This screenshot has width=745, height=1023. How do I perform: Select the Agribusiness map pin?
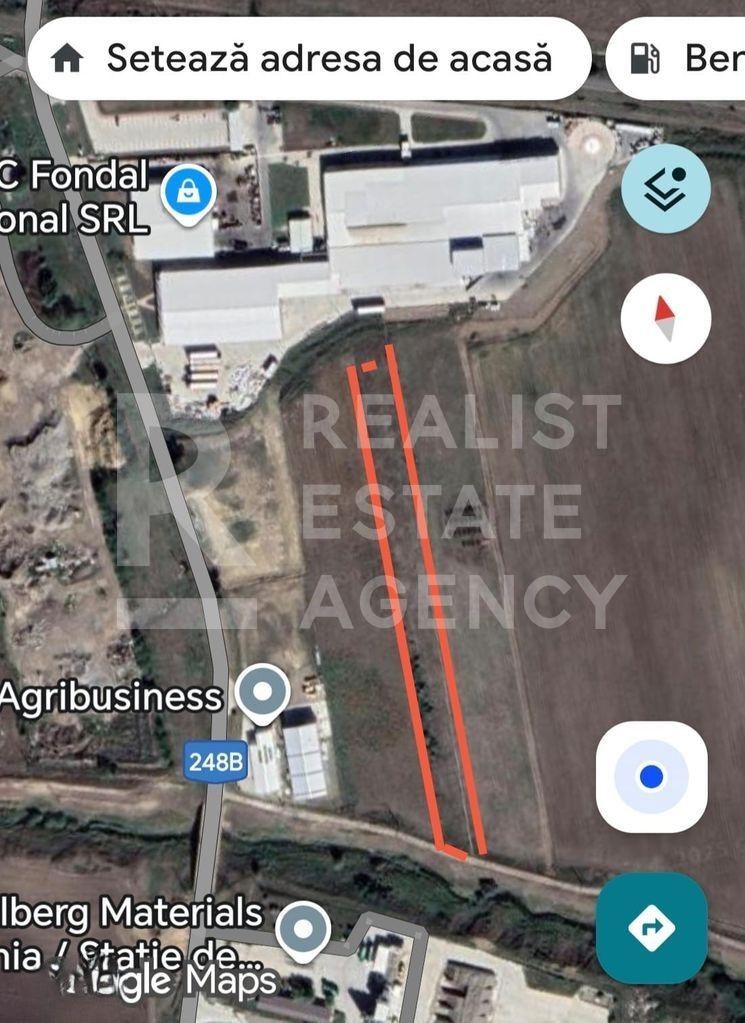coord(263,692)
